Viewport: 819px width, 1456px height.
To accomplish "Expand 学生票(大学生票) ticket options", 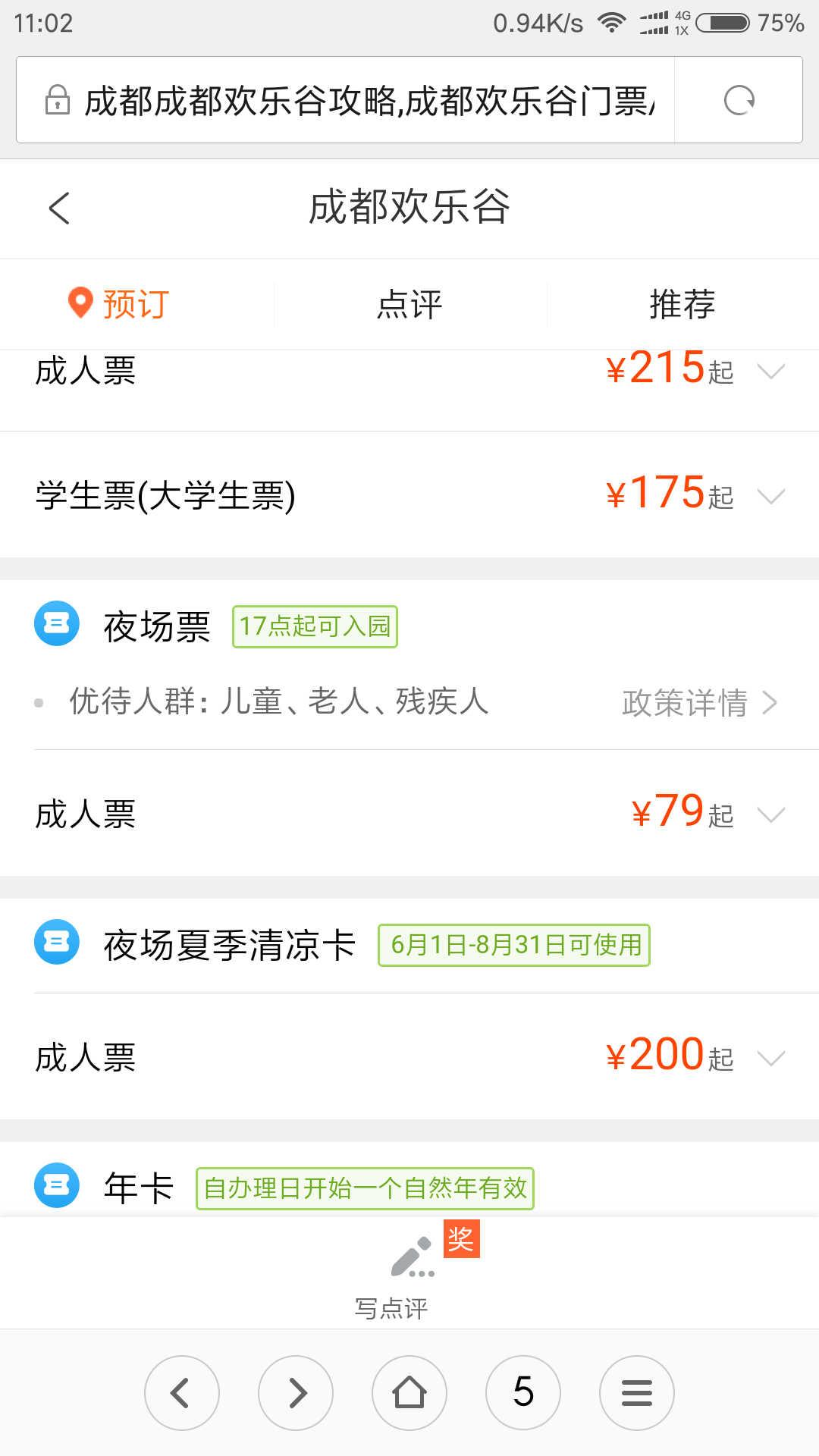I will point(770,497).
